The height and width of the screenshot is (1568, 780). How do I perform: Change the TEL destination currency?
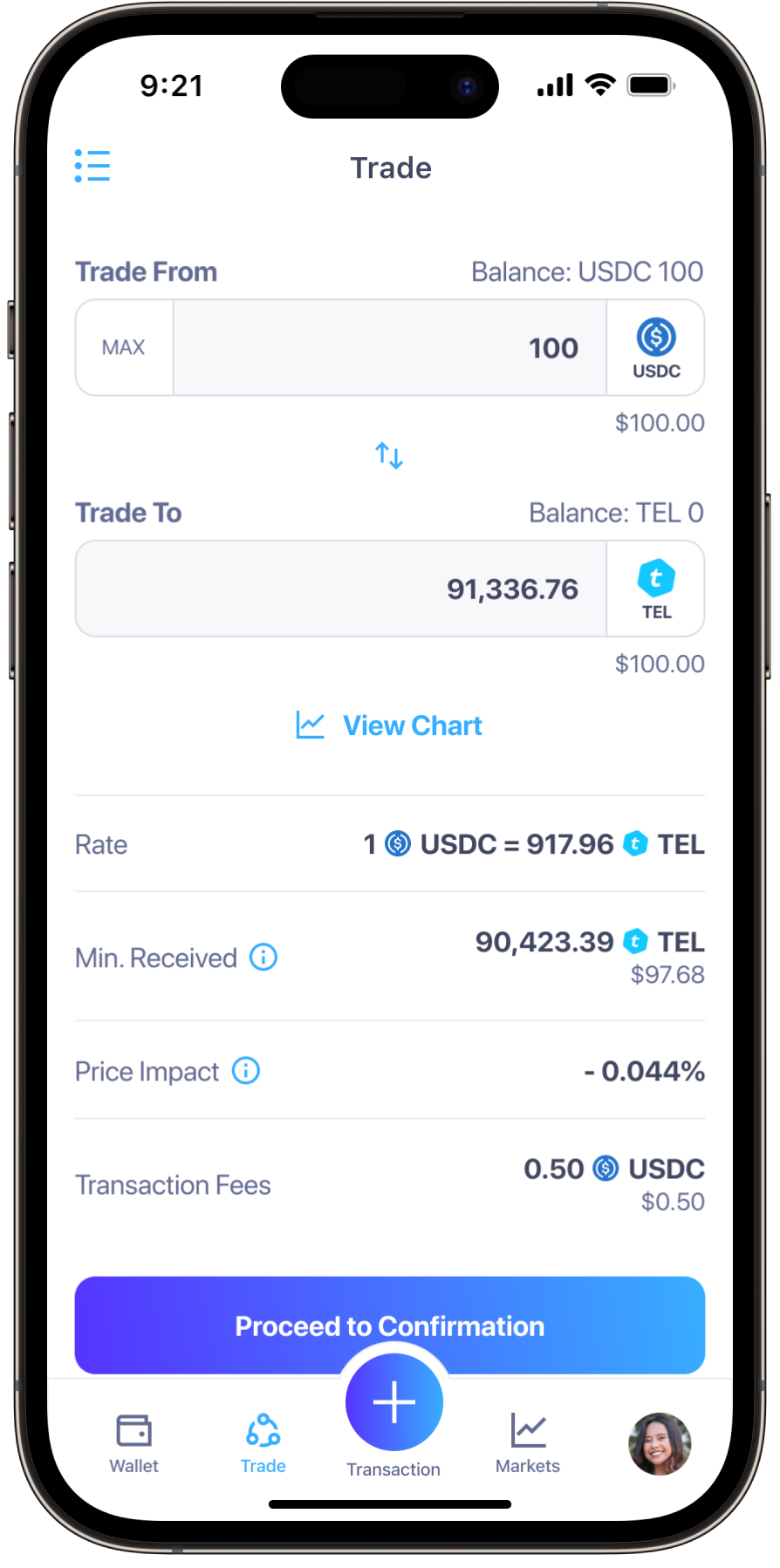[x=656, y=589]
